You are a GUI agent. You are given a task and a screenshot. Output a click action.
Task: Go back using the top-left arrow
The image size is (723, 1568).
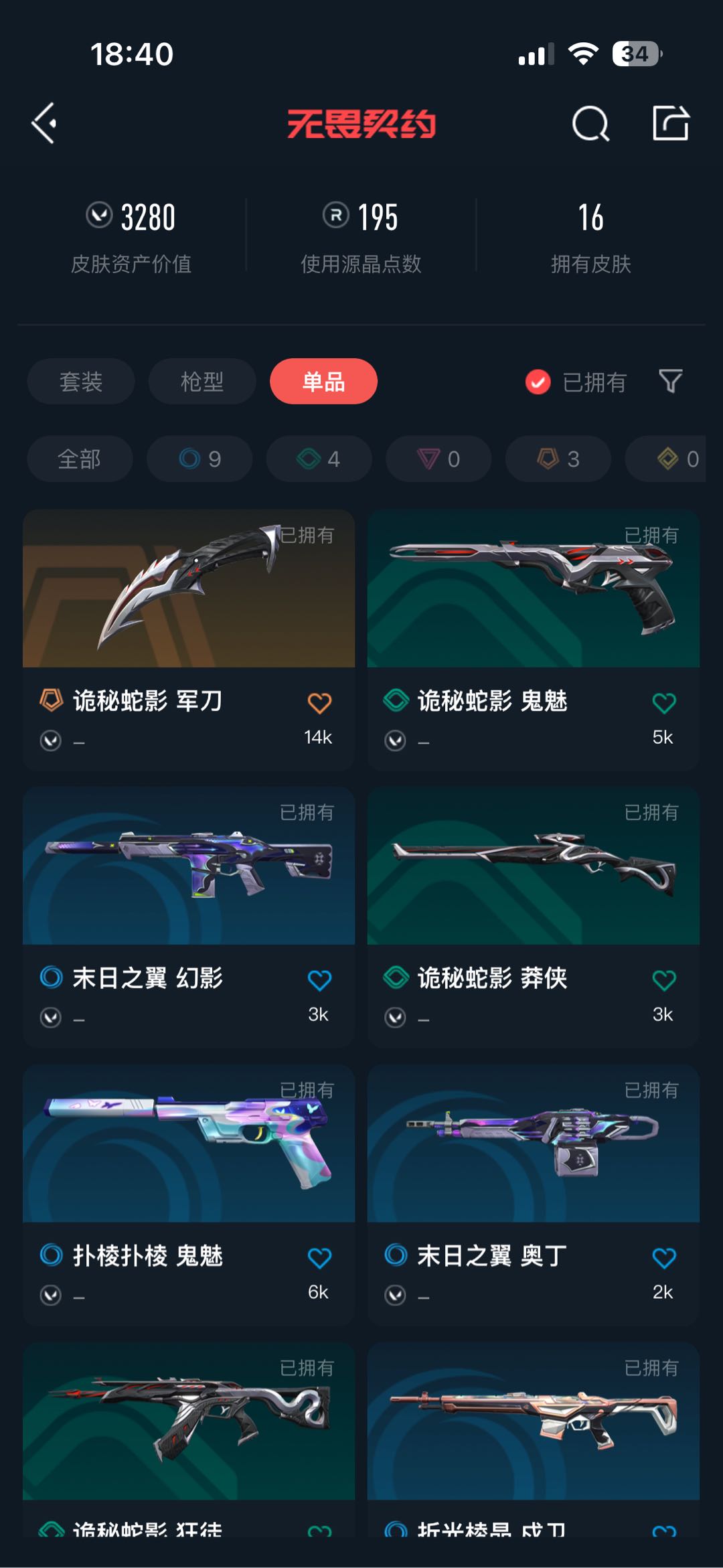pyautogui.click(x=44, y=123)
